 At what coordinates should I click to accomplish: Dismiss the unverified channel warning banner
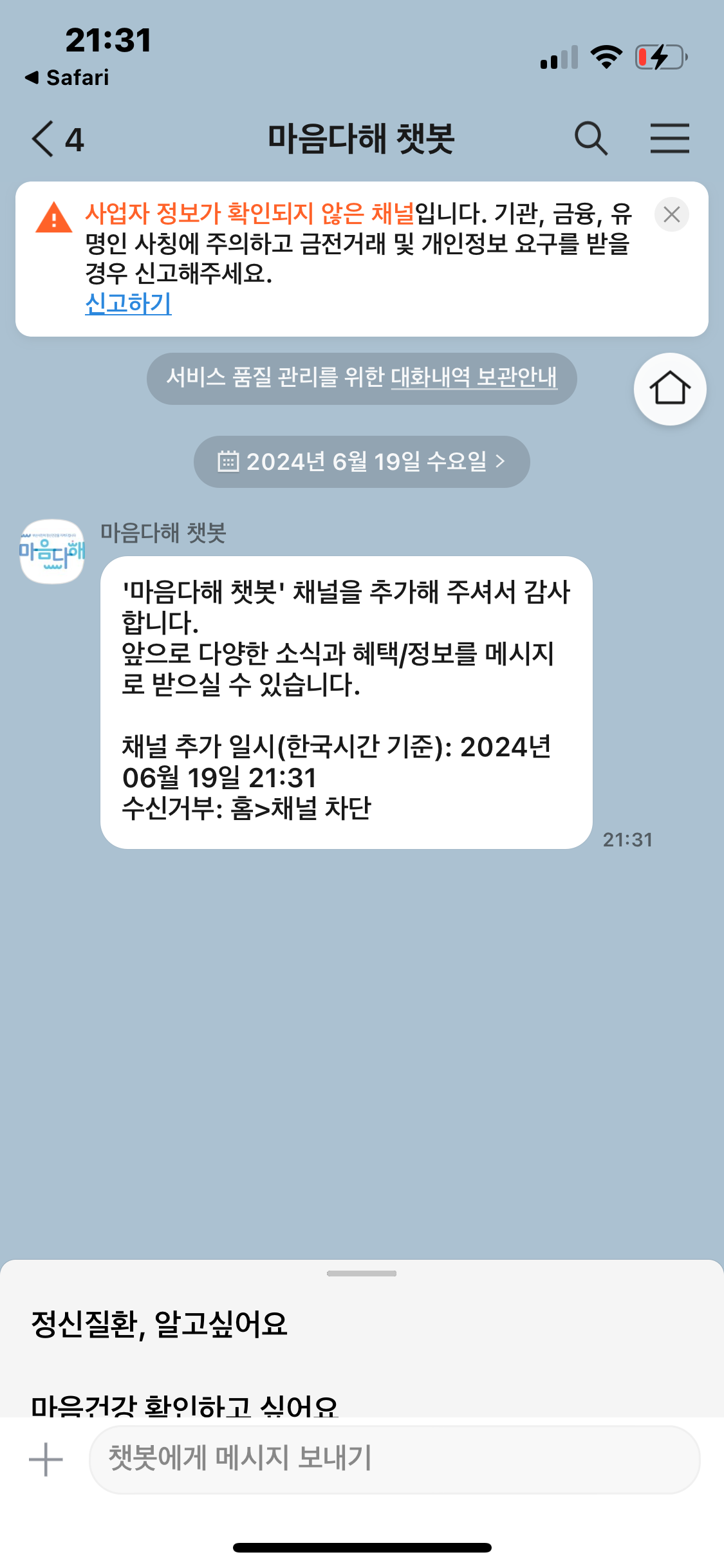click(x=671, y=214)
